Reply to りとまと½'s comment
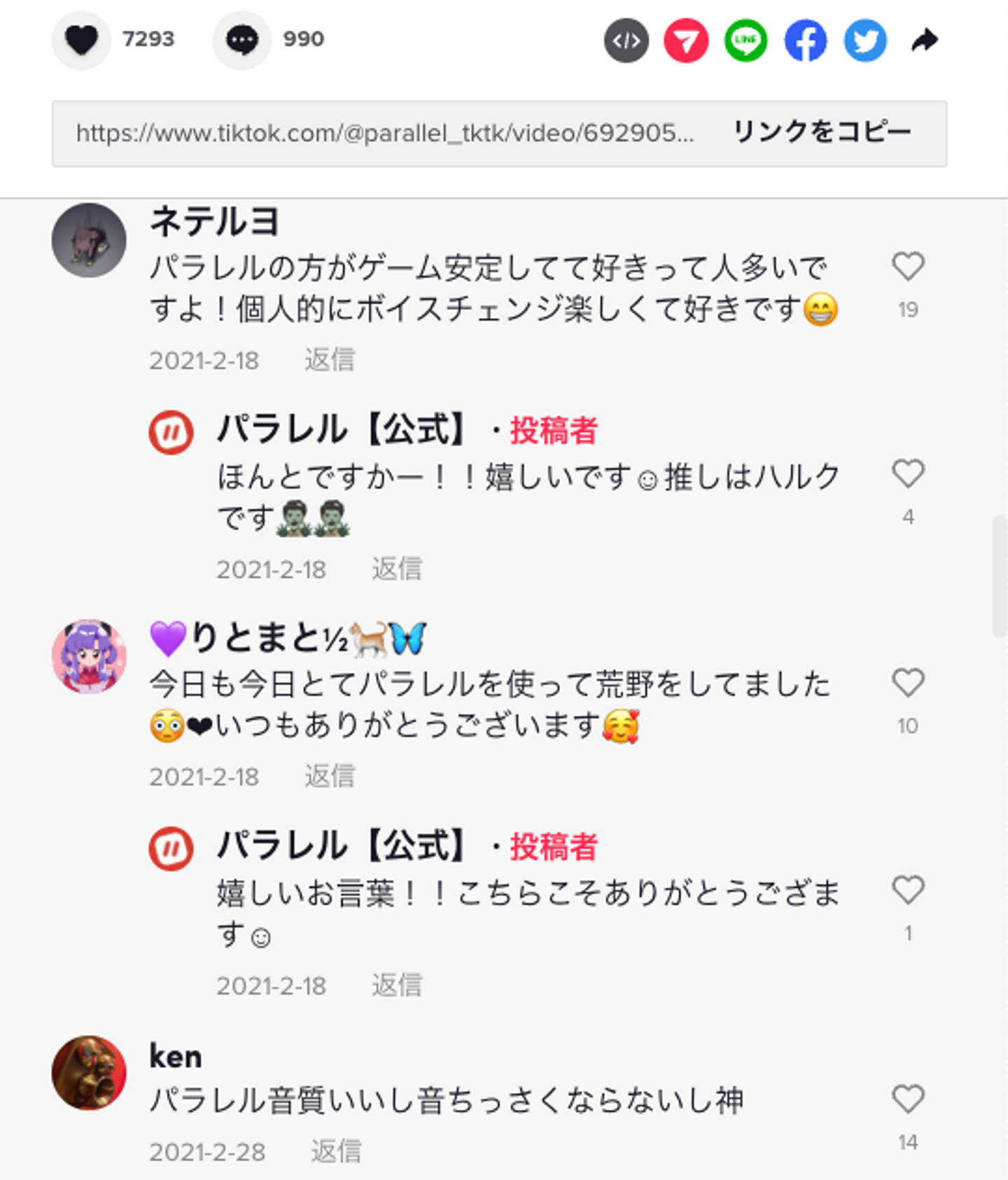 click(x=330, y=776)
